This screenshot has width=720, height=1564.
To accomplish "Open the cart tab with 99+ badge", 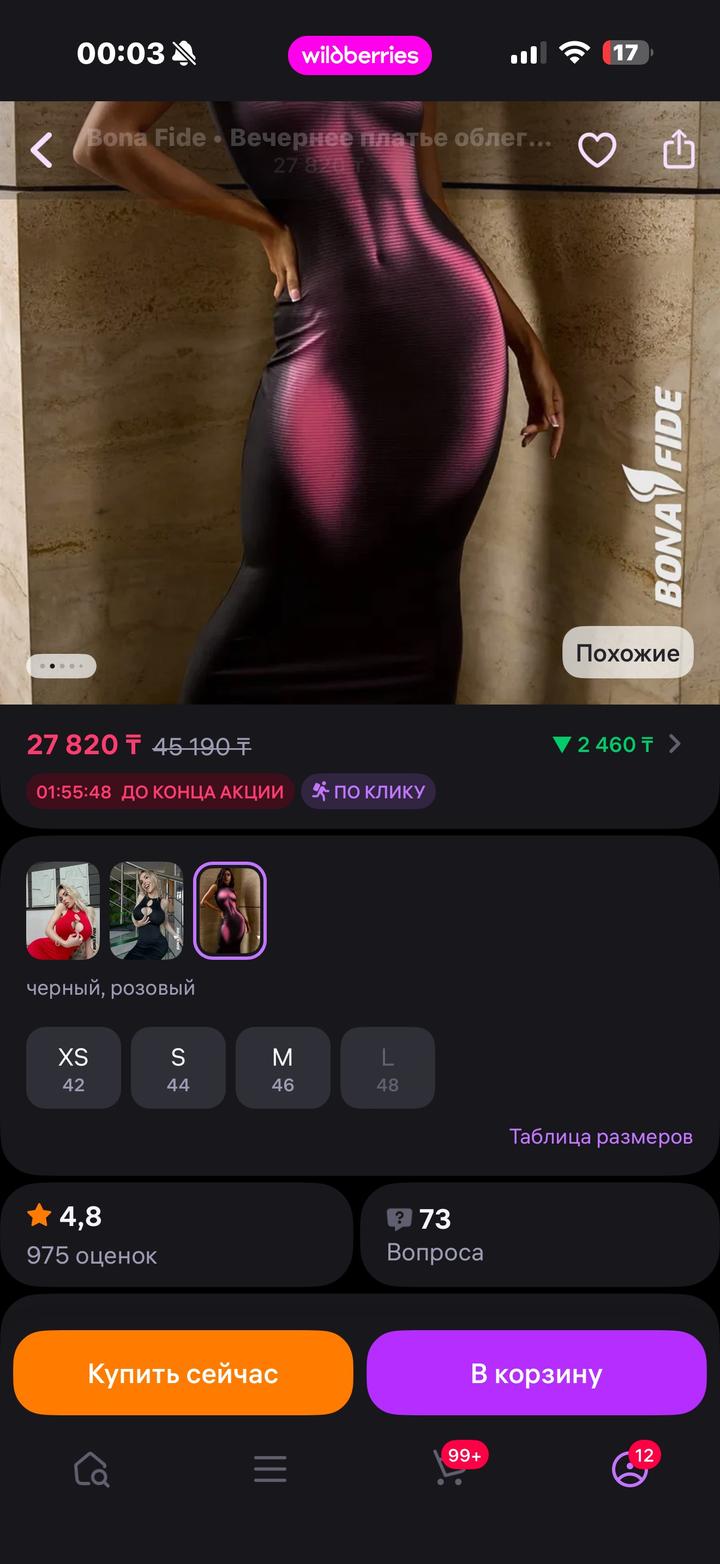I will (450, 1469).
